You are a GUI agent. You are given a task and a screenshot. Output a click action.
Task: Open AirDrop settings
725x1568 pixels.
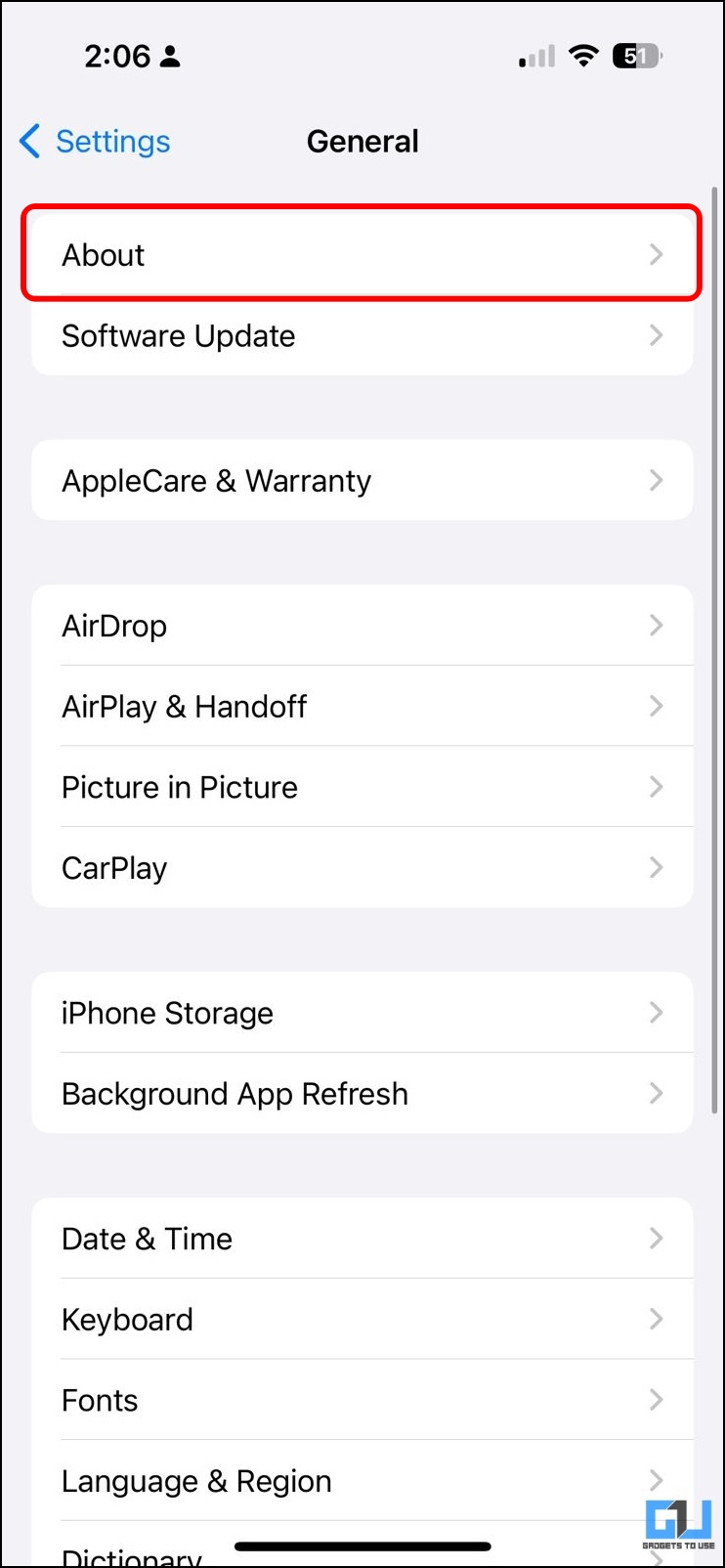(362, 626)
